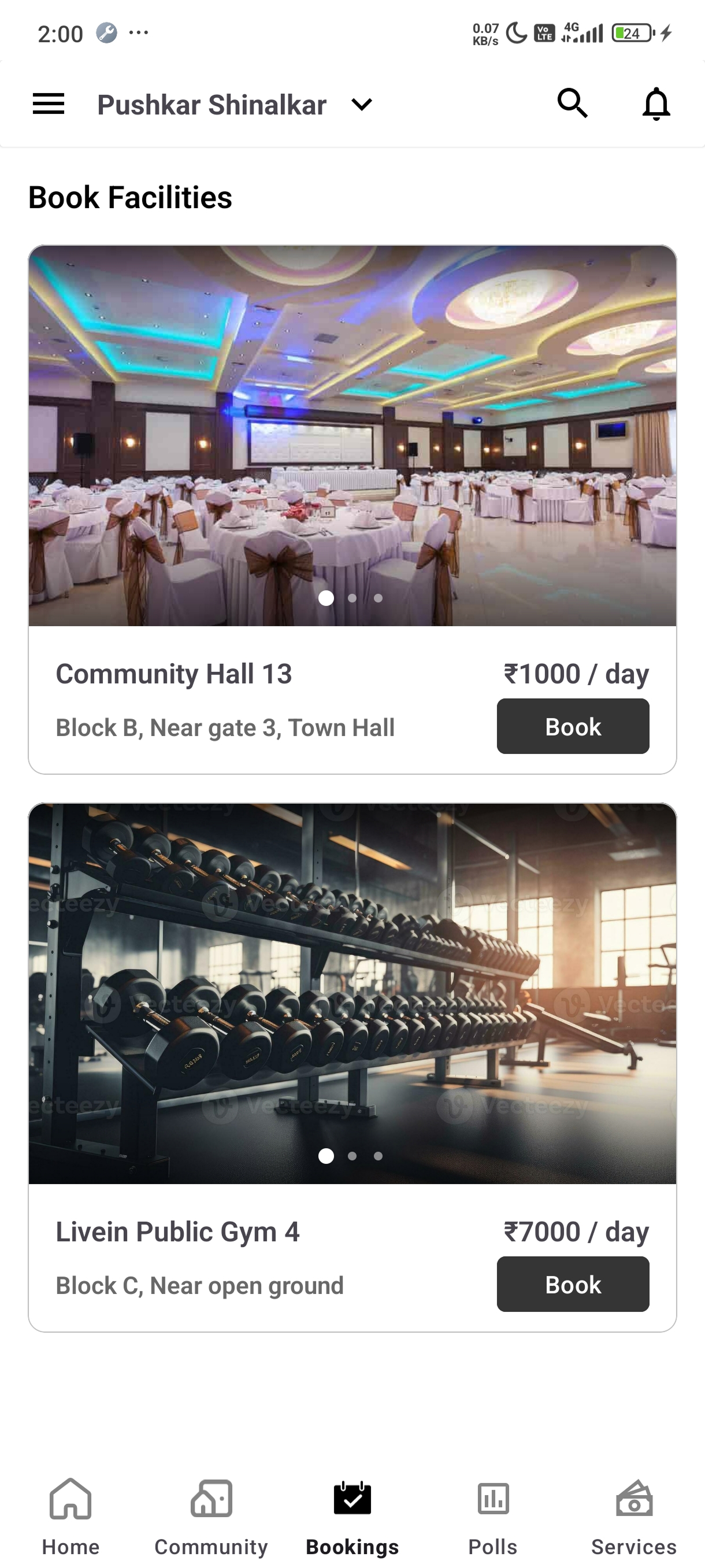Expand the Pushkar Shinalkar account dropdown
Screen dimensions: 705x1568
(361, 105)
